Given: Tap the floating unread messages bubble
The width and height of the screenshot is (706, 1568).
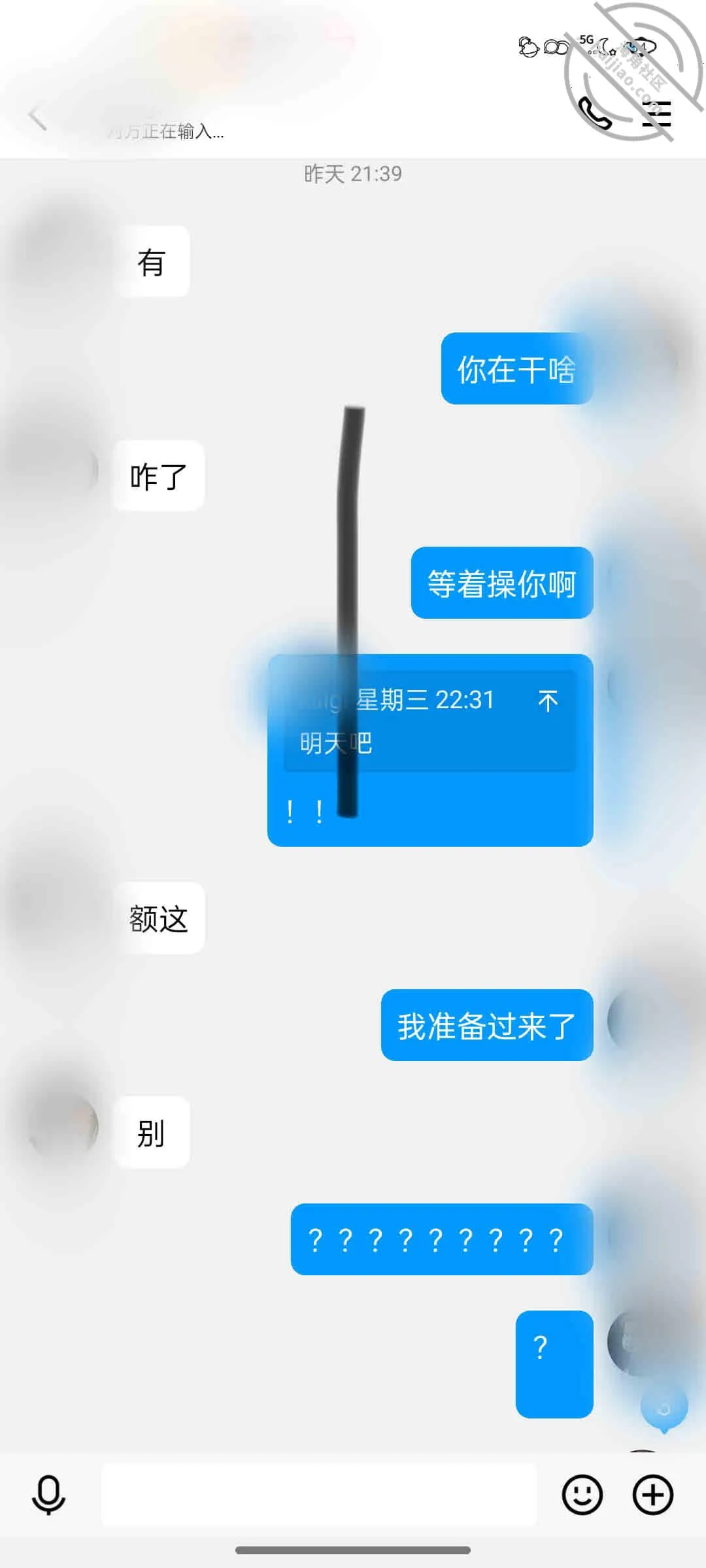Looking at the screenshot, I should pyautogui.click(x=664, y=1409).
